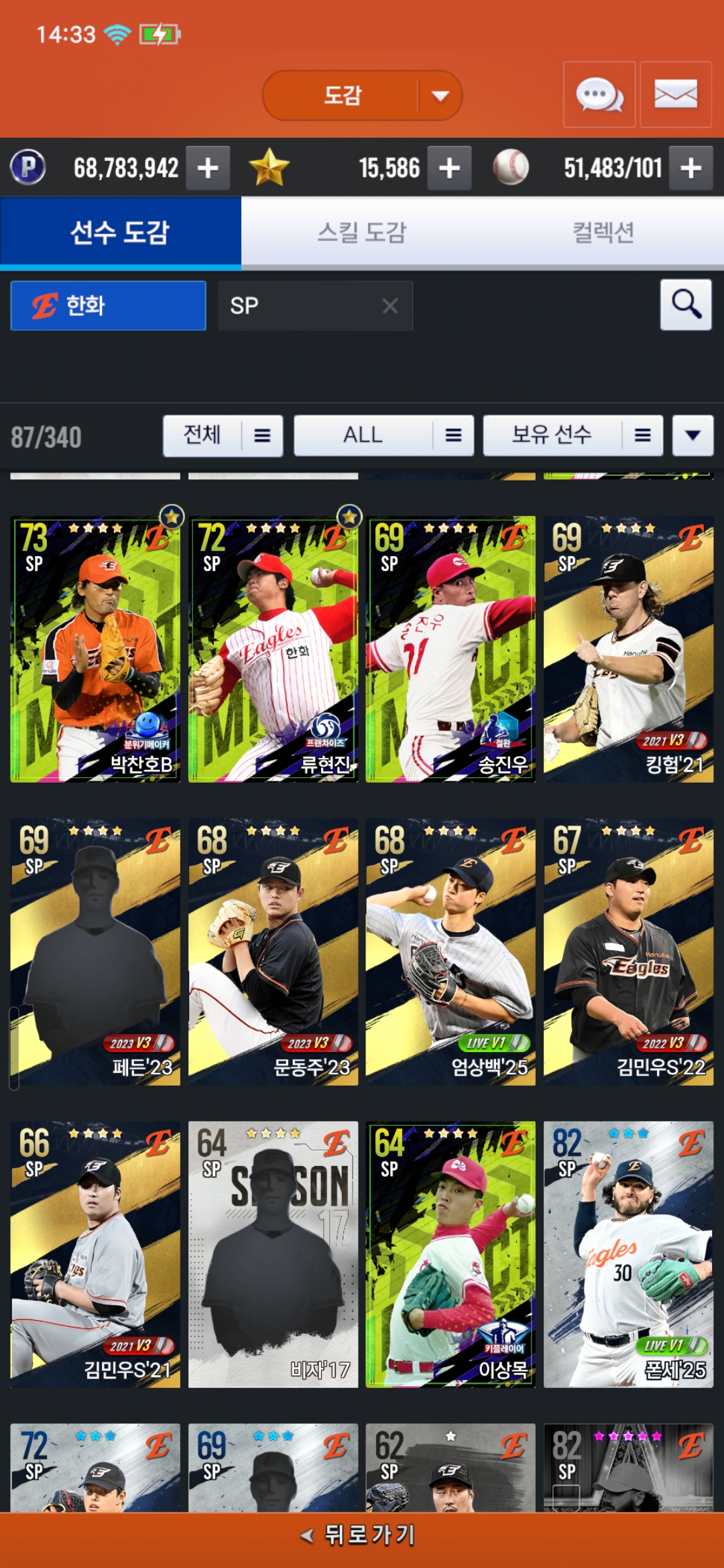Image resolution: width=724 pixels, height=1568 pixels.
Task: Open the ALL filter list
Action: tap(383, 436)
